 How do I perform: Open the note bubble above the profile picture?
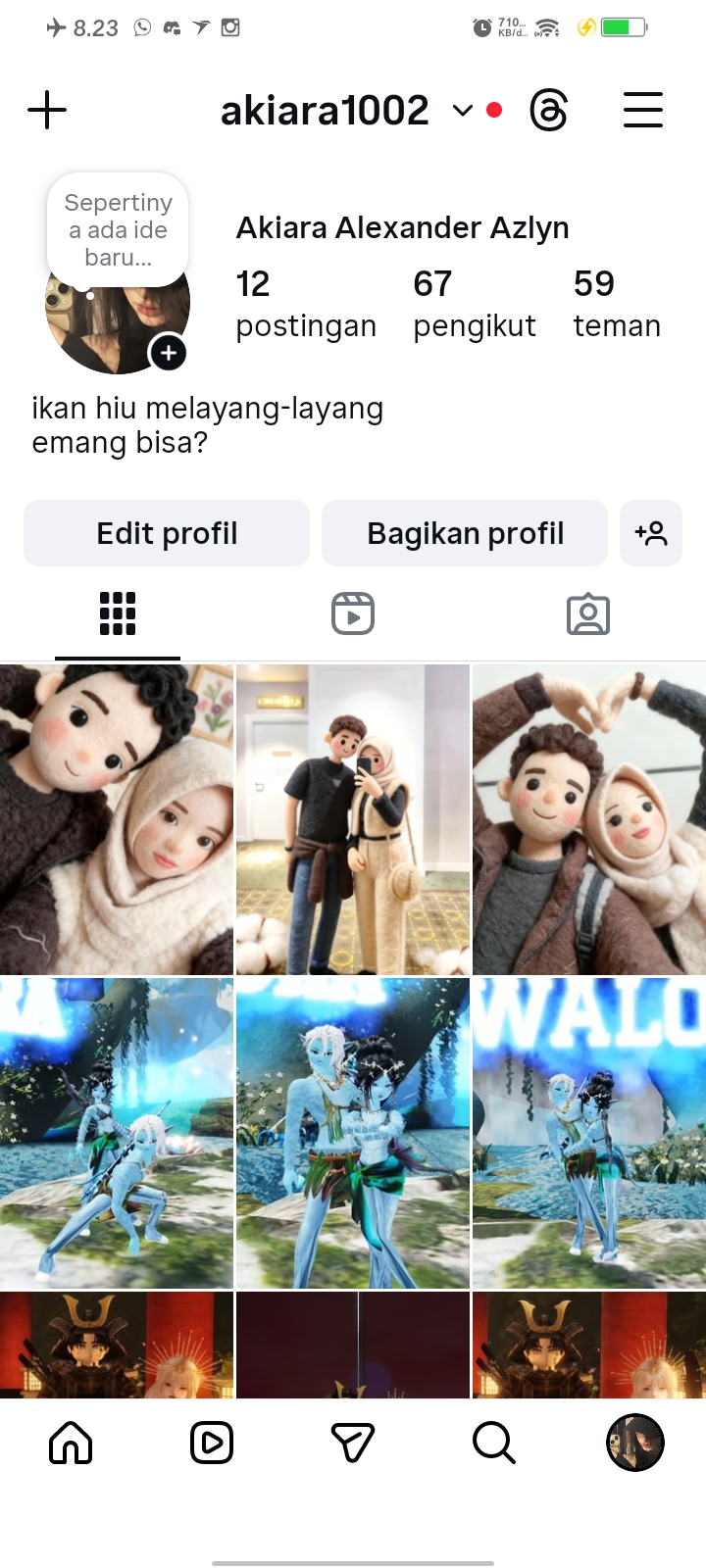(118, 230)
